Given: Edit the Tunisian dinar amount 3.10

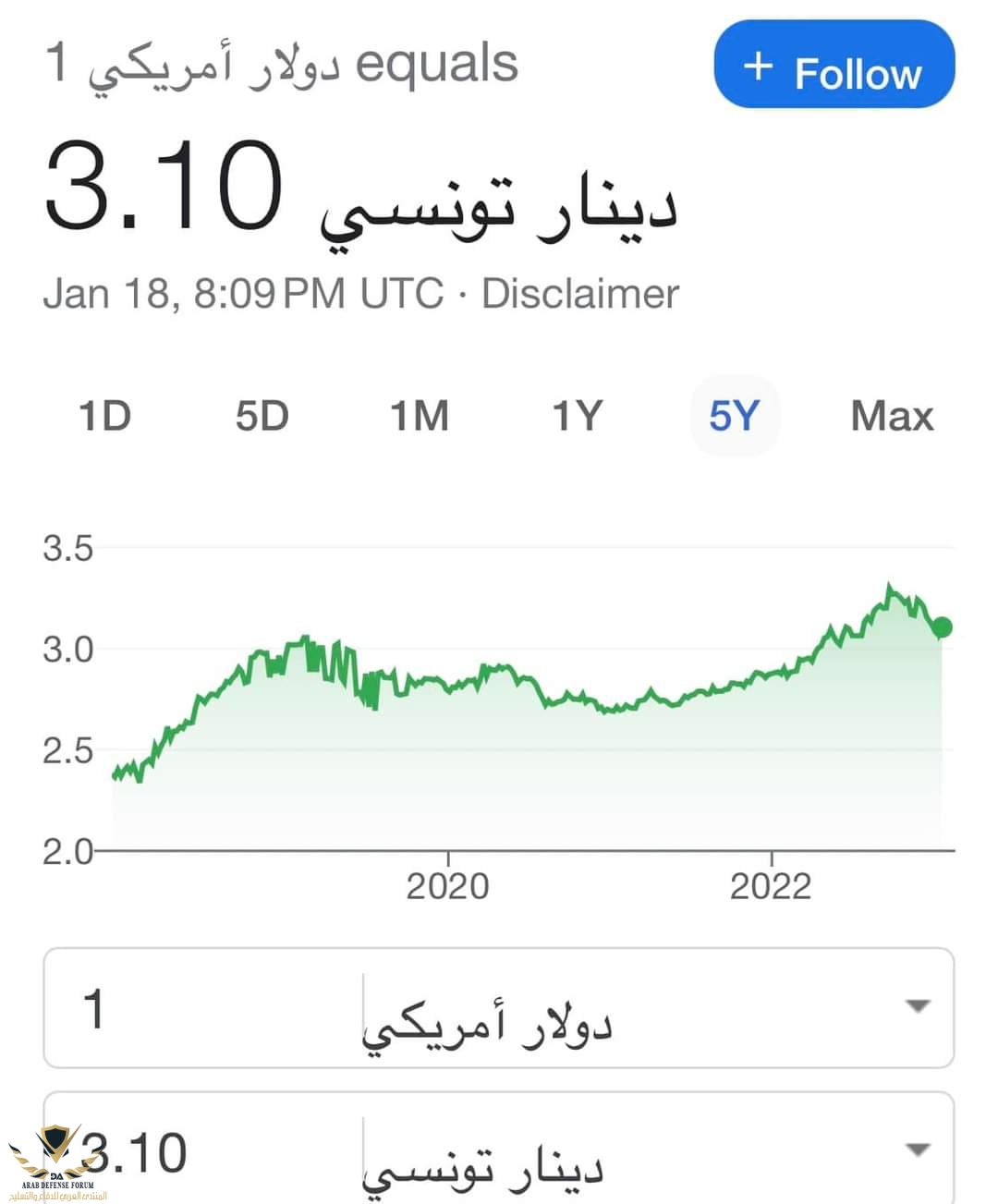Looking at the screenshot, I should pos(203,1152).
